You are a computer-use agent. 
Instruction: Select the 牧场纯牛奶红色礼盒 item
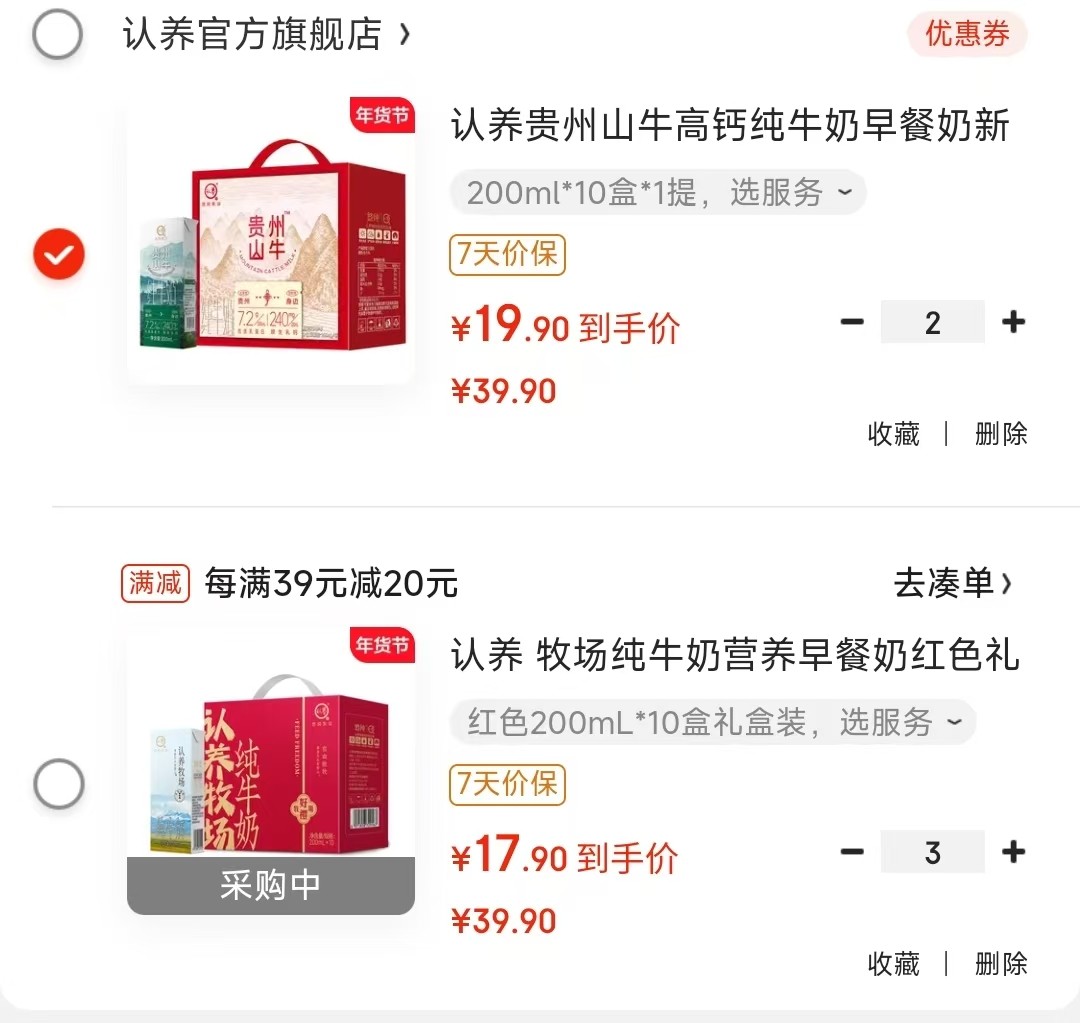[x=58, y=783]
